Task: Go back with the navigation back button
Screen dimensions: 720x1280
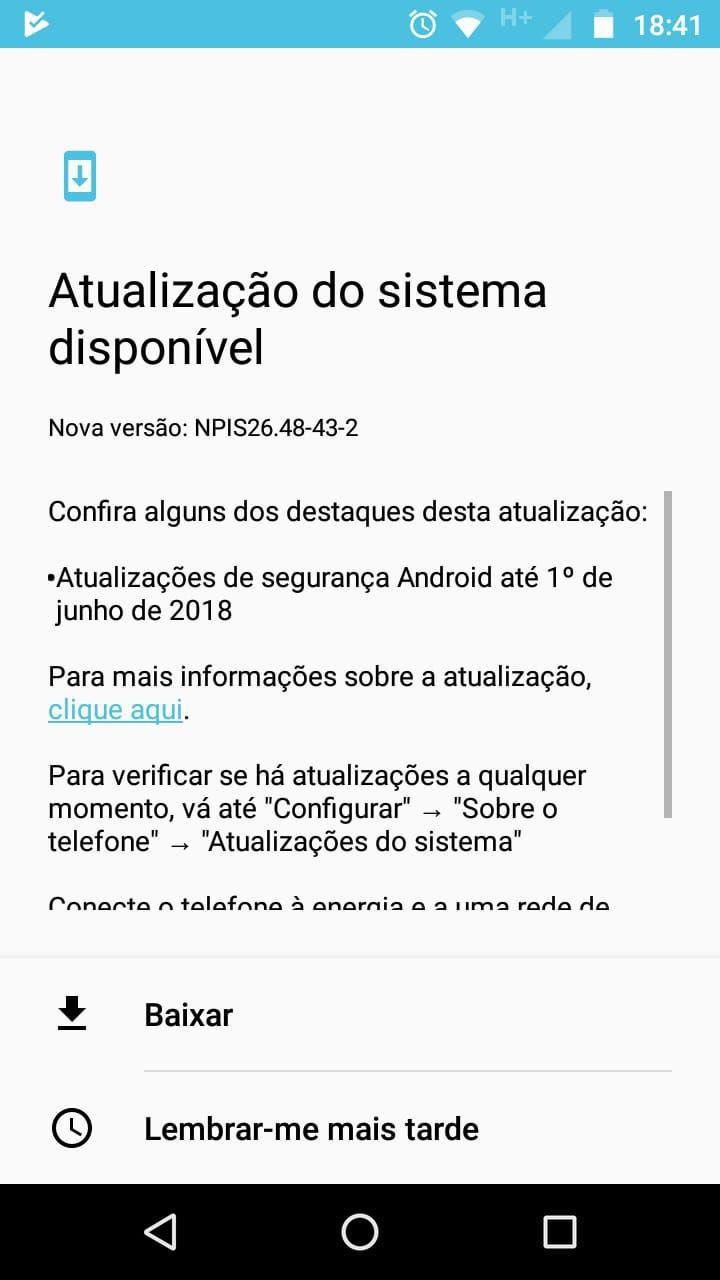Action: point(160,1231)
